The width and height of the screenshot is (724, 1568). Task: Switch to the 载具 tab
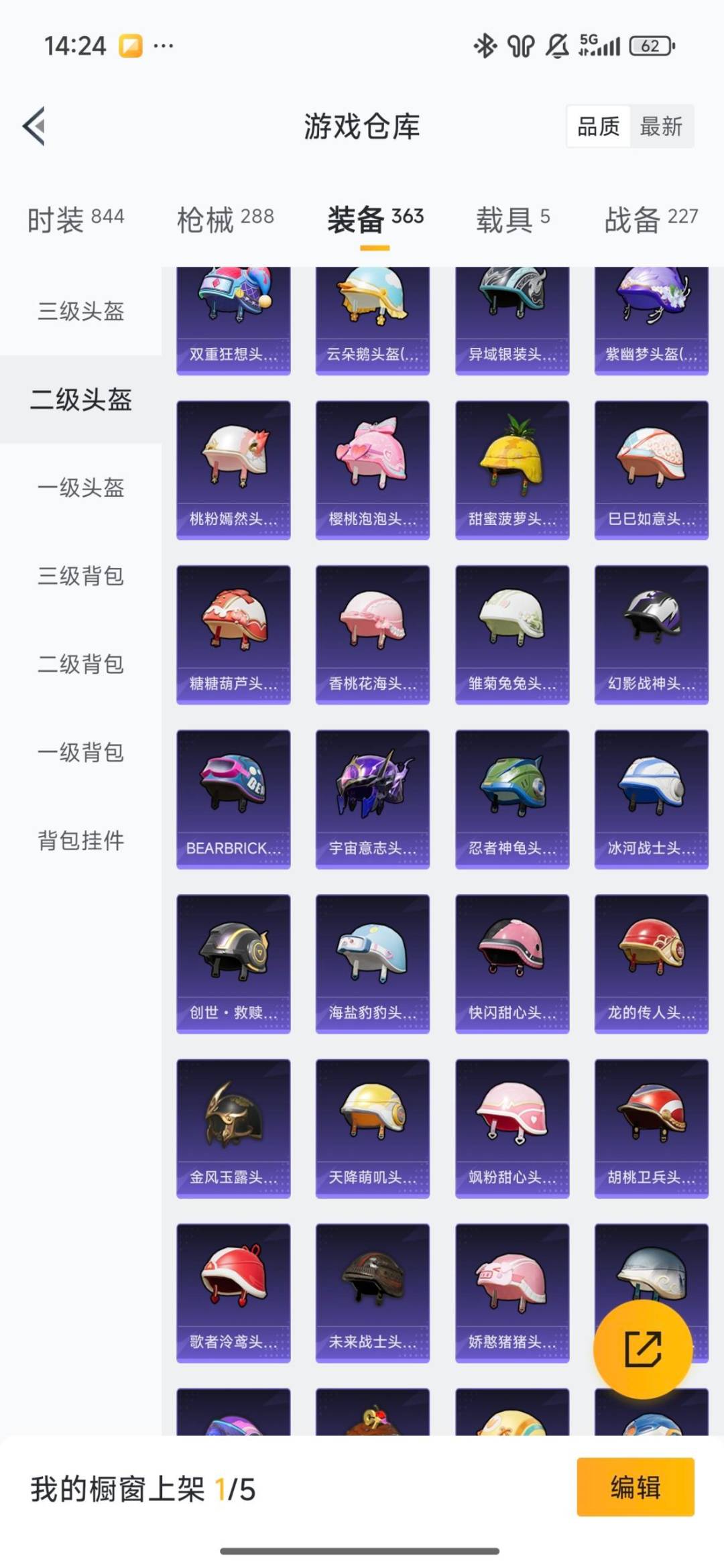512,217
